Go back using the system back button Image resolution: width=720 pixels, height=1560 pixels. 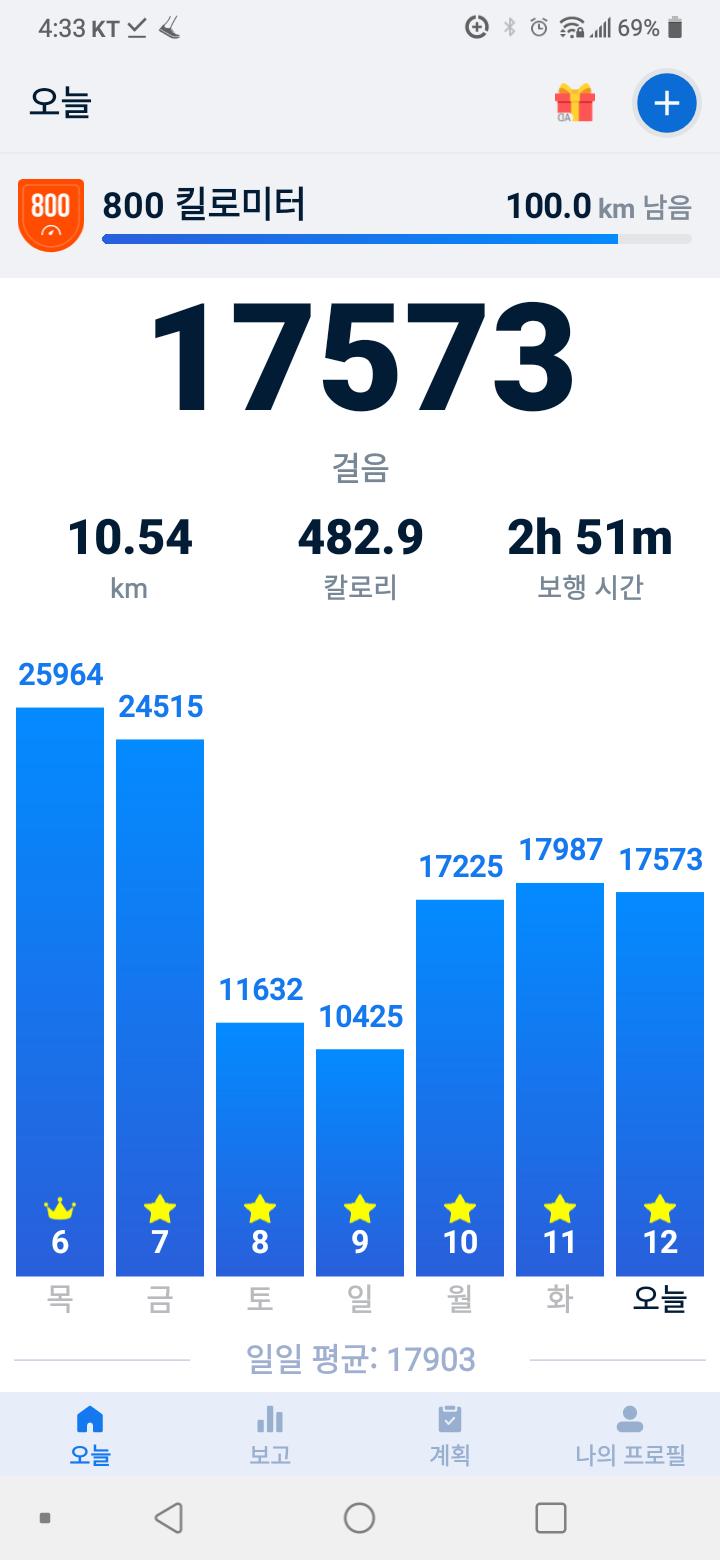(169, 1518)
